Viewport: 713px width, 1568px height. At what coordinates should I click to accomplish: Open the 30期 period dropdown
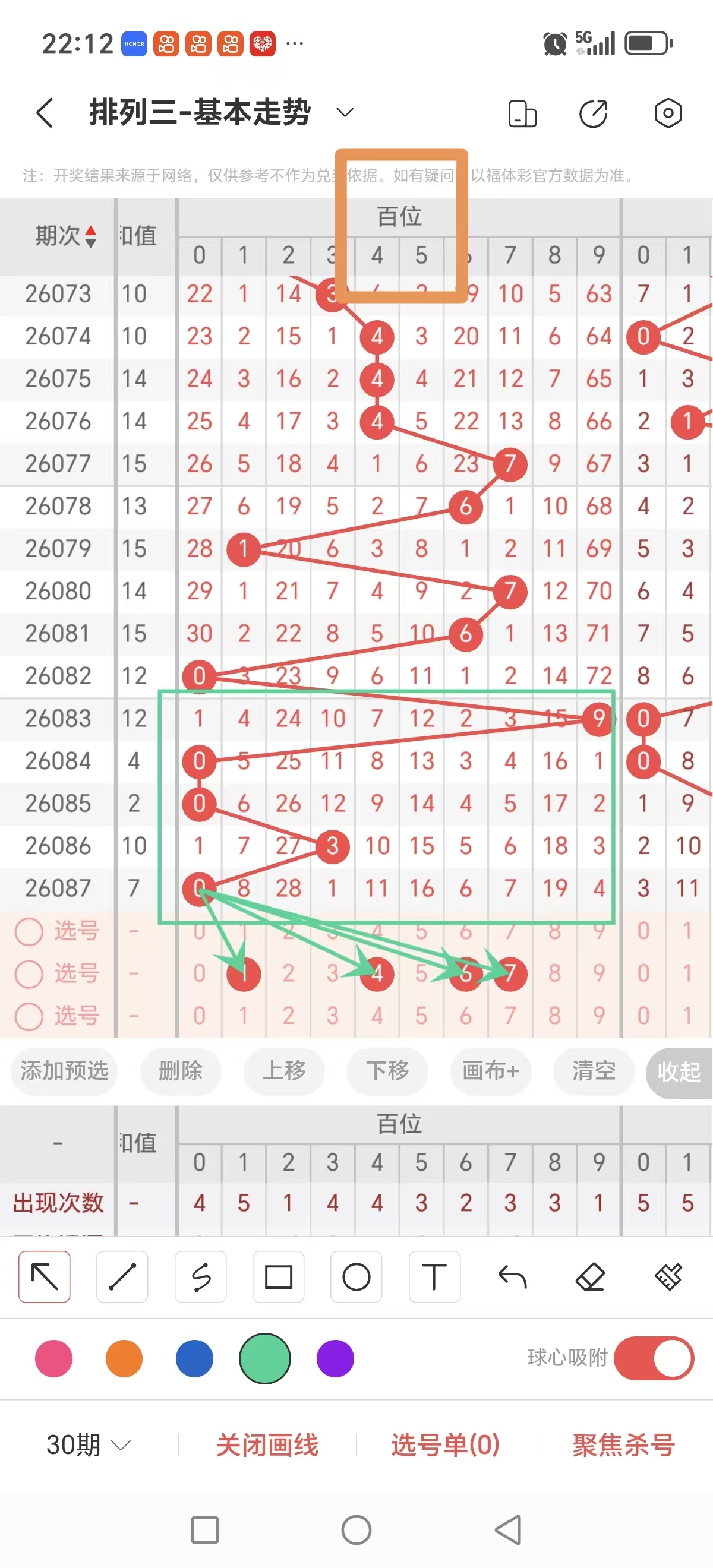click(x=85, y=1442)
